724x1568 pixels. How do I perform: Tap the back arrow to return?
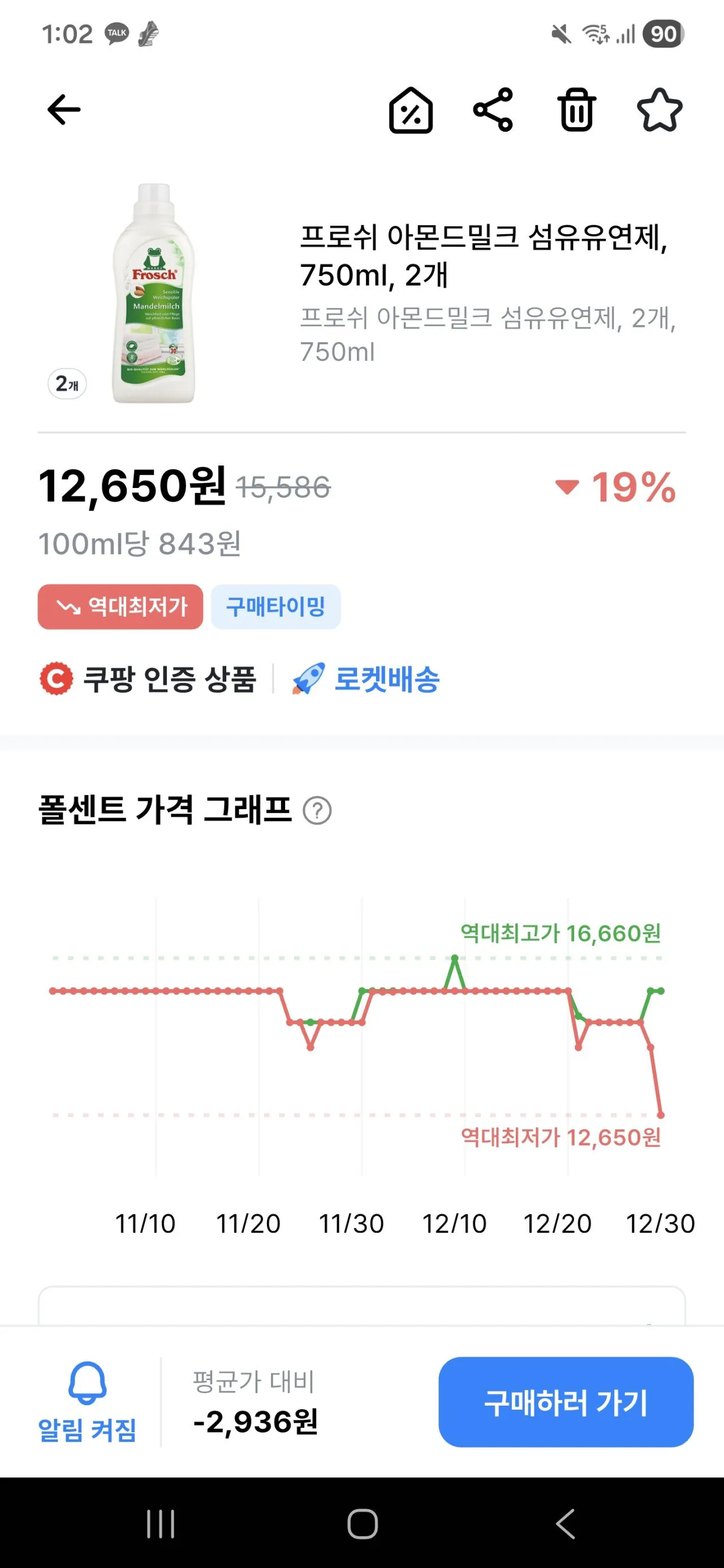pyautogui.click(x=64, y=110)
